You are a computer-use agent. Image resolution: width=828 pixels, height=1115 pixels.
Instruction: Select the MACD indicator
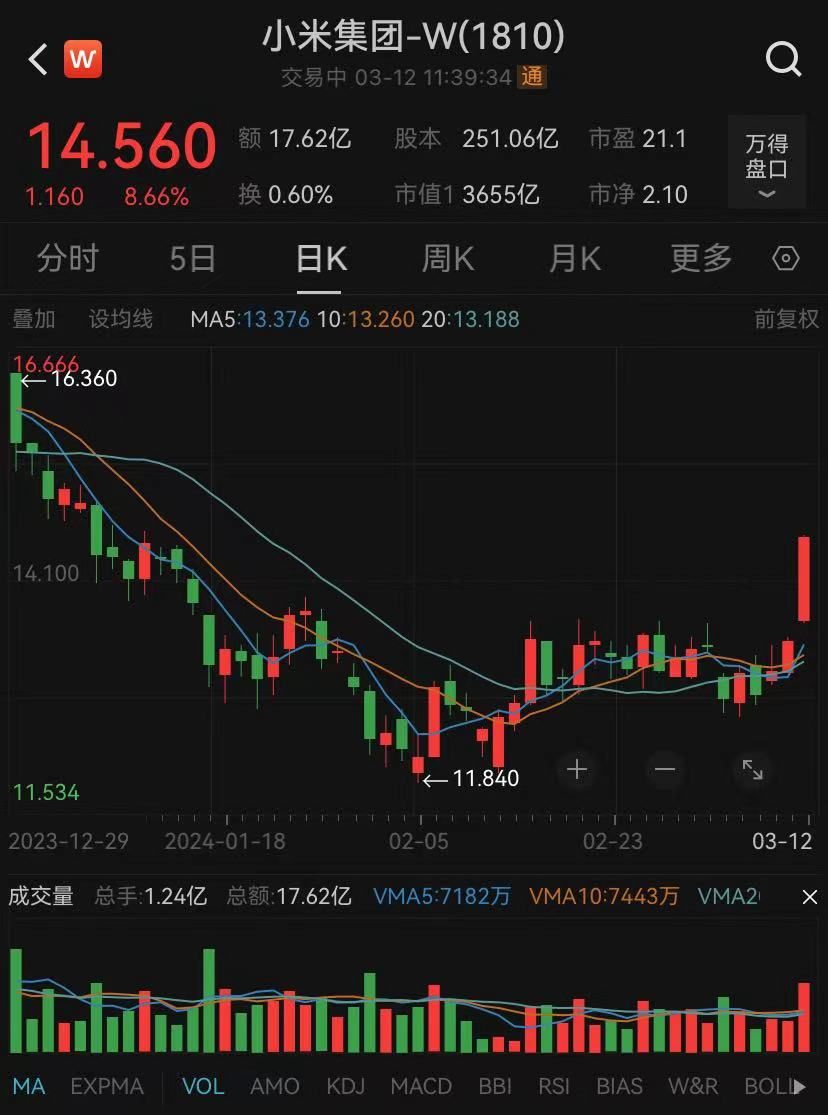pyautogui.click(x=421, y=1086)
